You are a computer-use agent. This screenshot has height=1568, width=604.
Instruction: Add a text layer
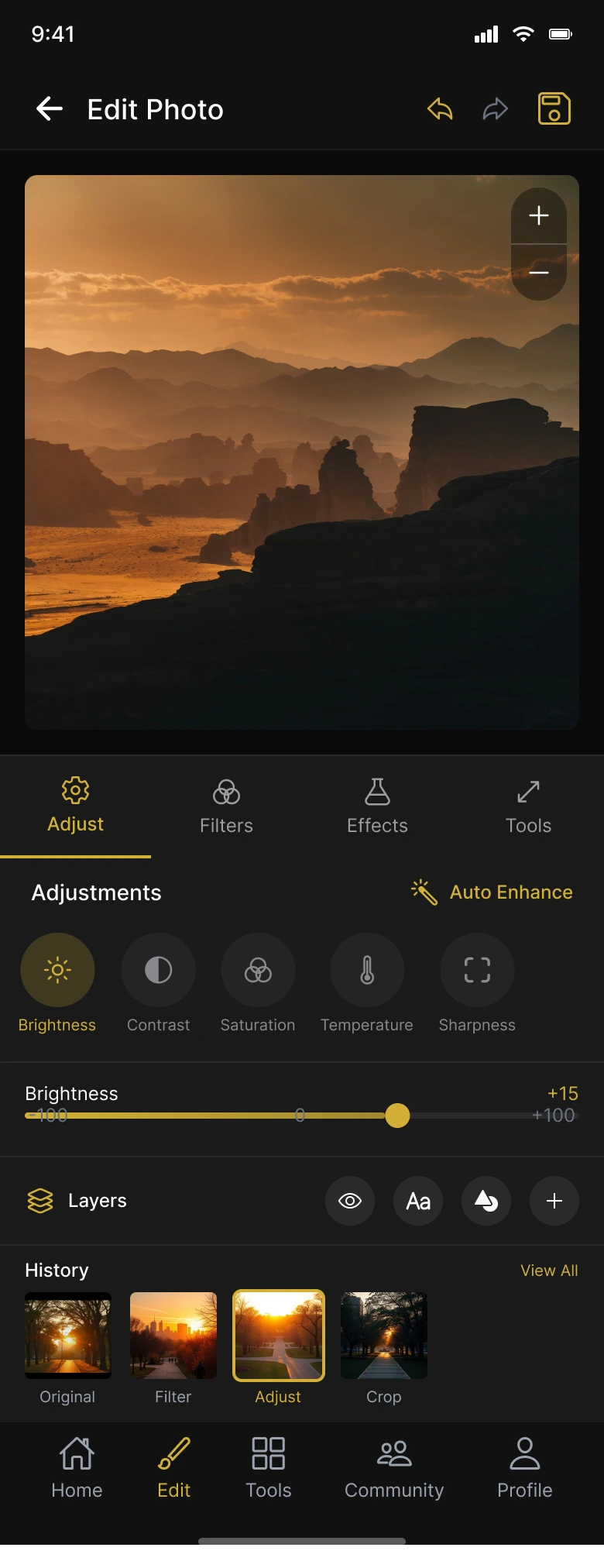[x=418, y=1201]
